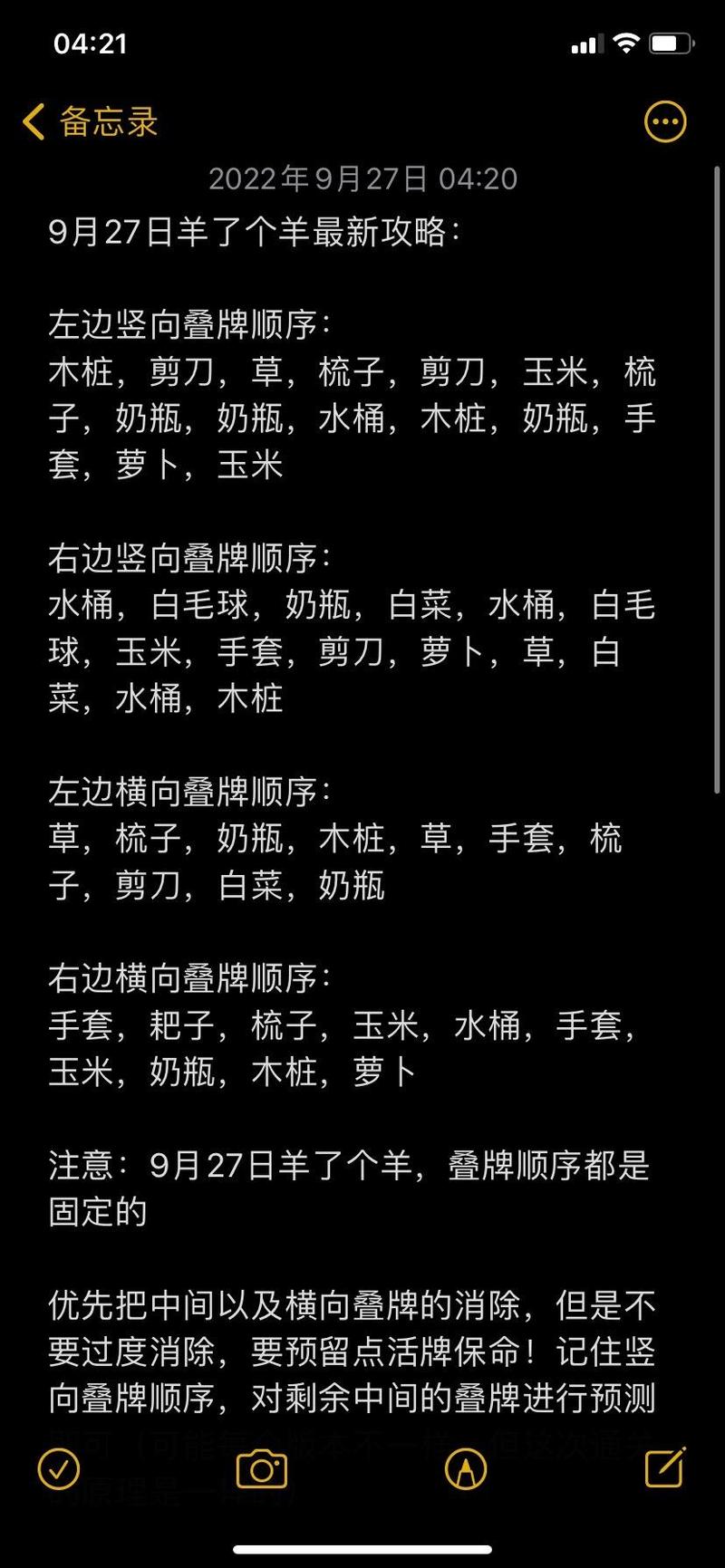Tap the back chevron arrow at top left
This screenshot has width=725, height=1568.
click(x=34, y=121)
